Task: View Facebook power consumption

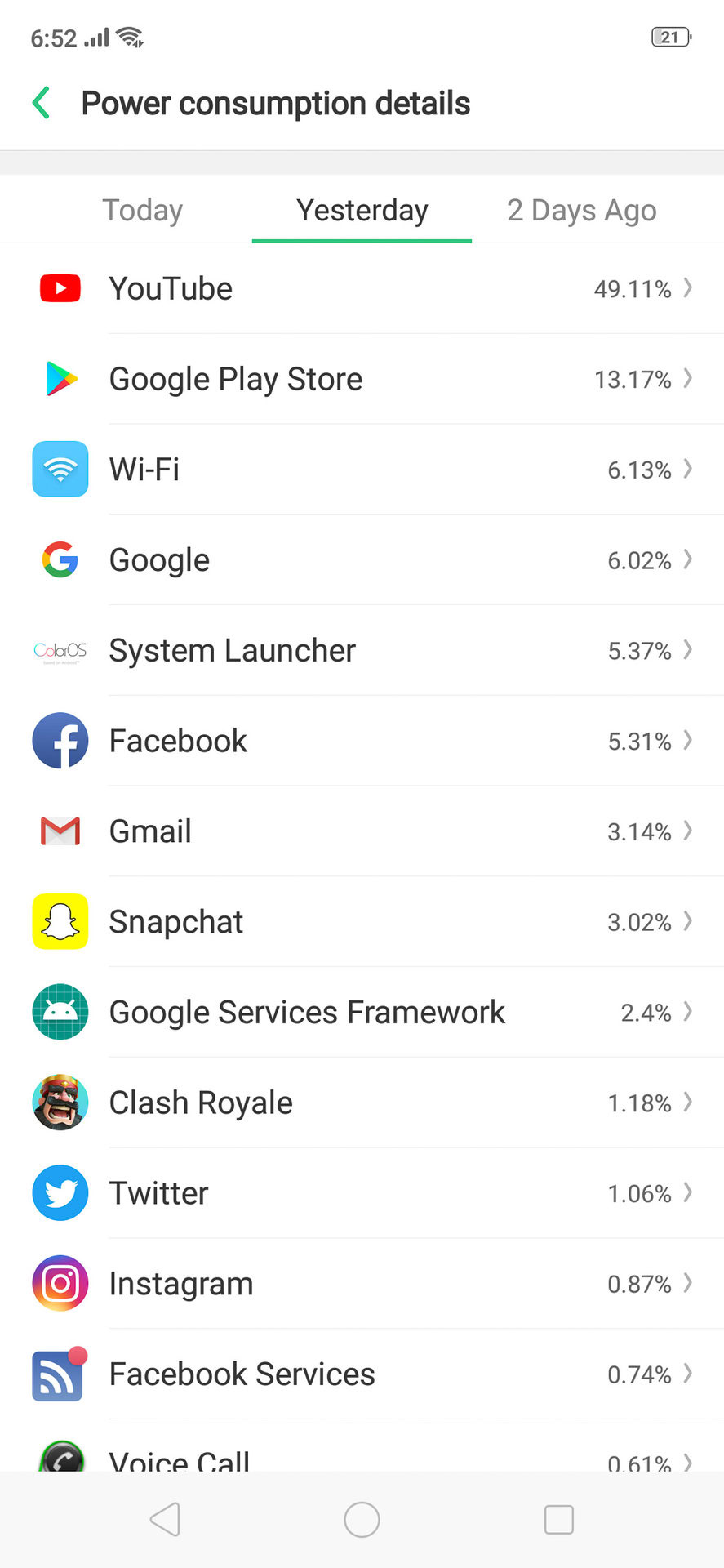Action: coord(362,742)
